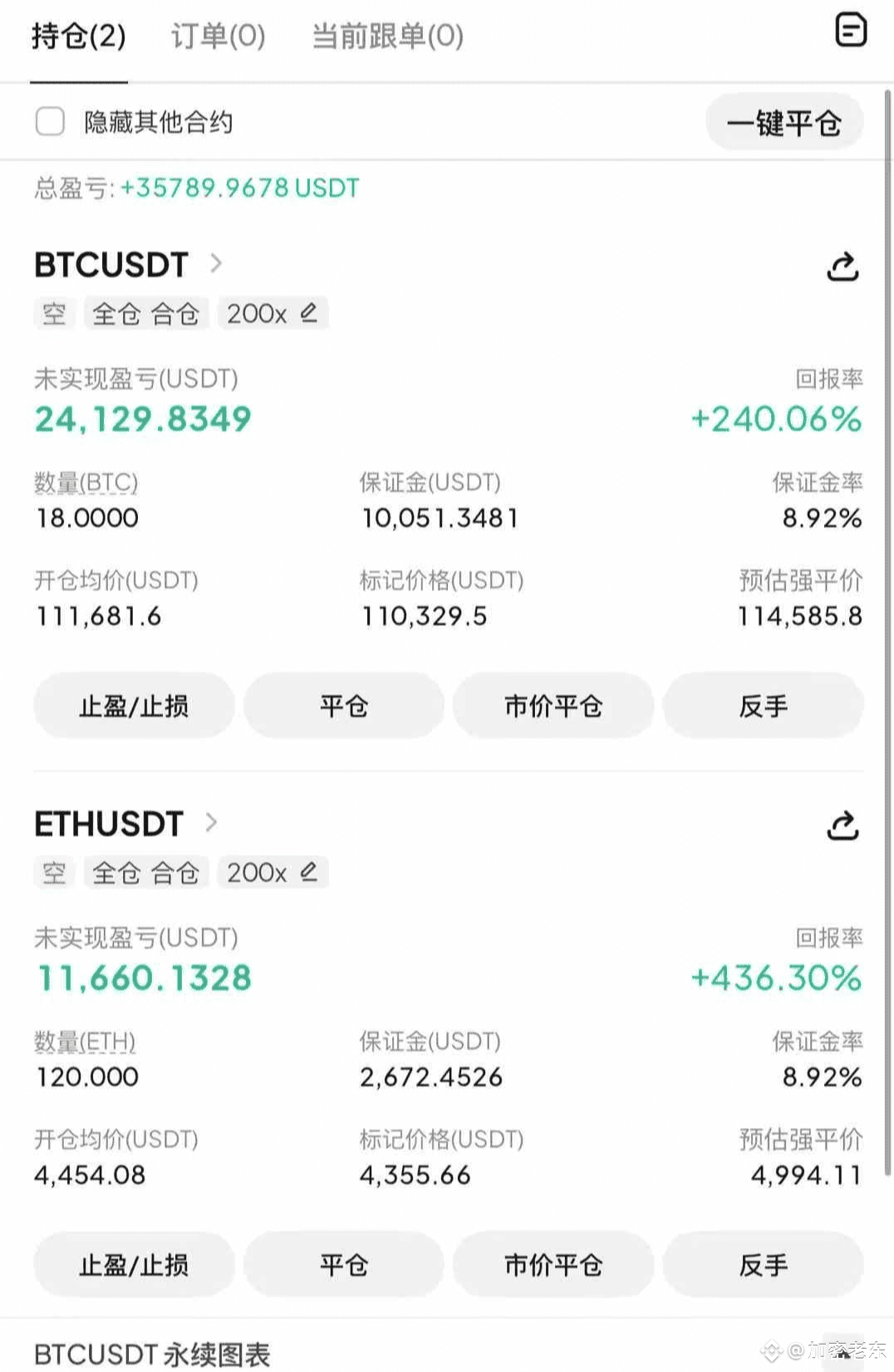Reverse (反手) the ETHUSDT position
The width and height of the screenshot is (894, 1372).
coord(763,1265)
